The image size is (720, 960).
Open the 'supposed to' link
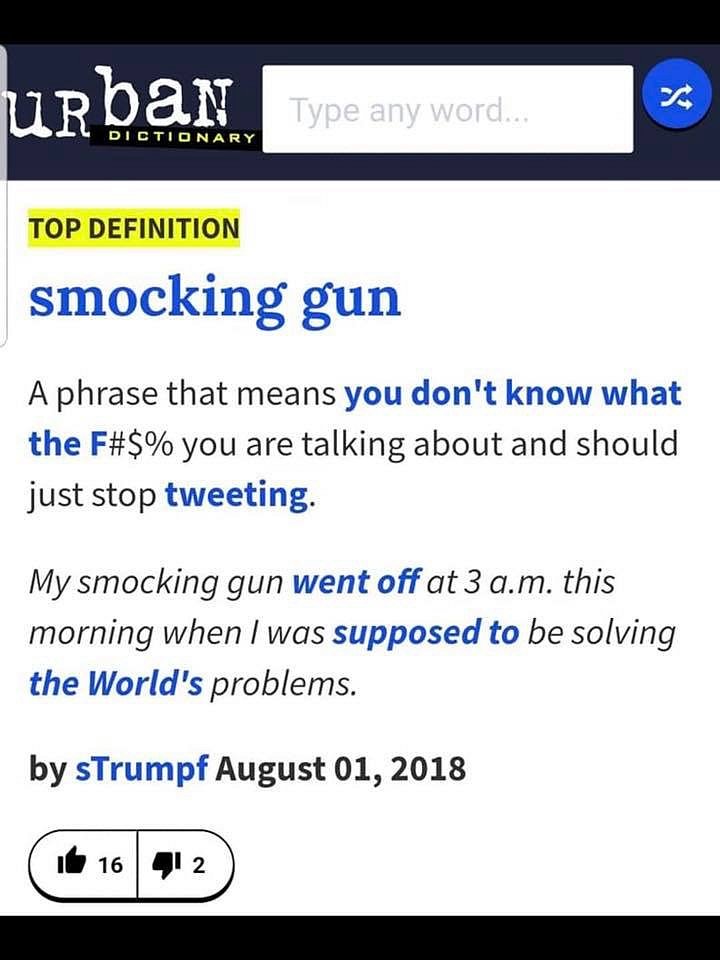(x=425, y=632)
